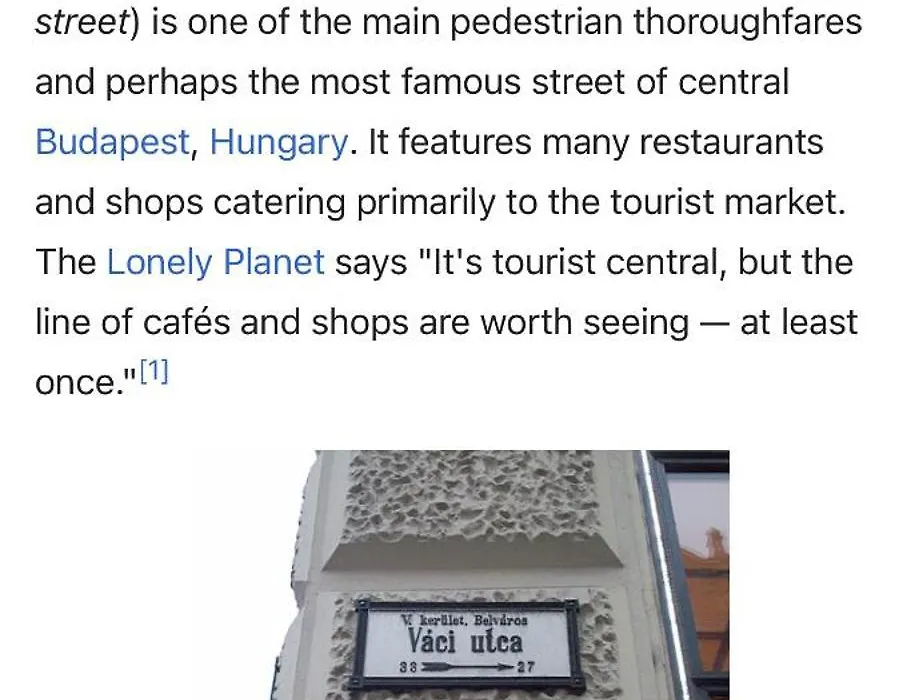Follow the Hungary link
923x700 pixels.
(278, 143)
